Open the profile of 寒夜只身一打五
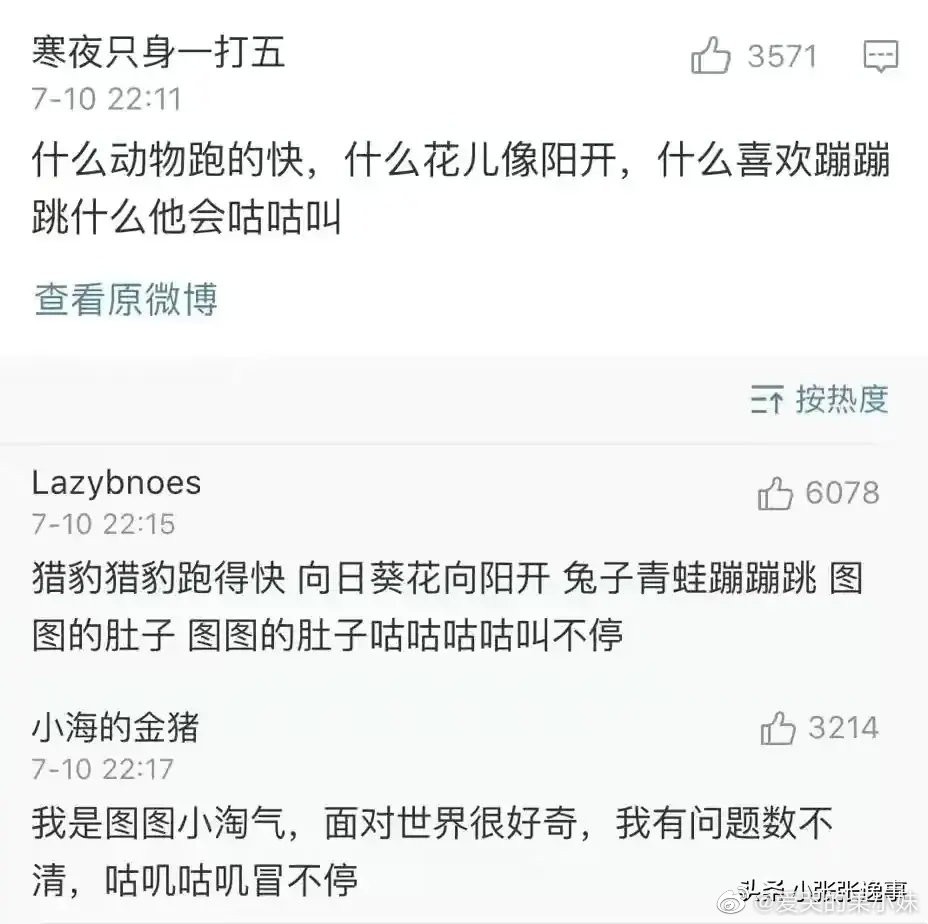The width and height of the screenshot is (928, 924). pos(158,50)
